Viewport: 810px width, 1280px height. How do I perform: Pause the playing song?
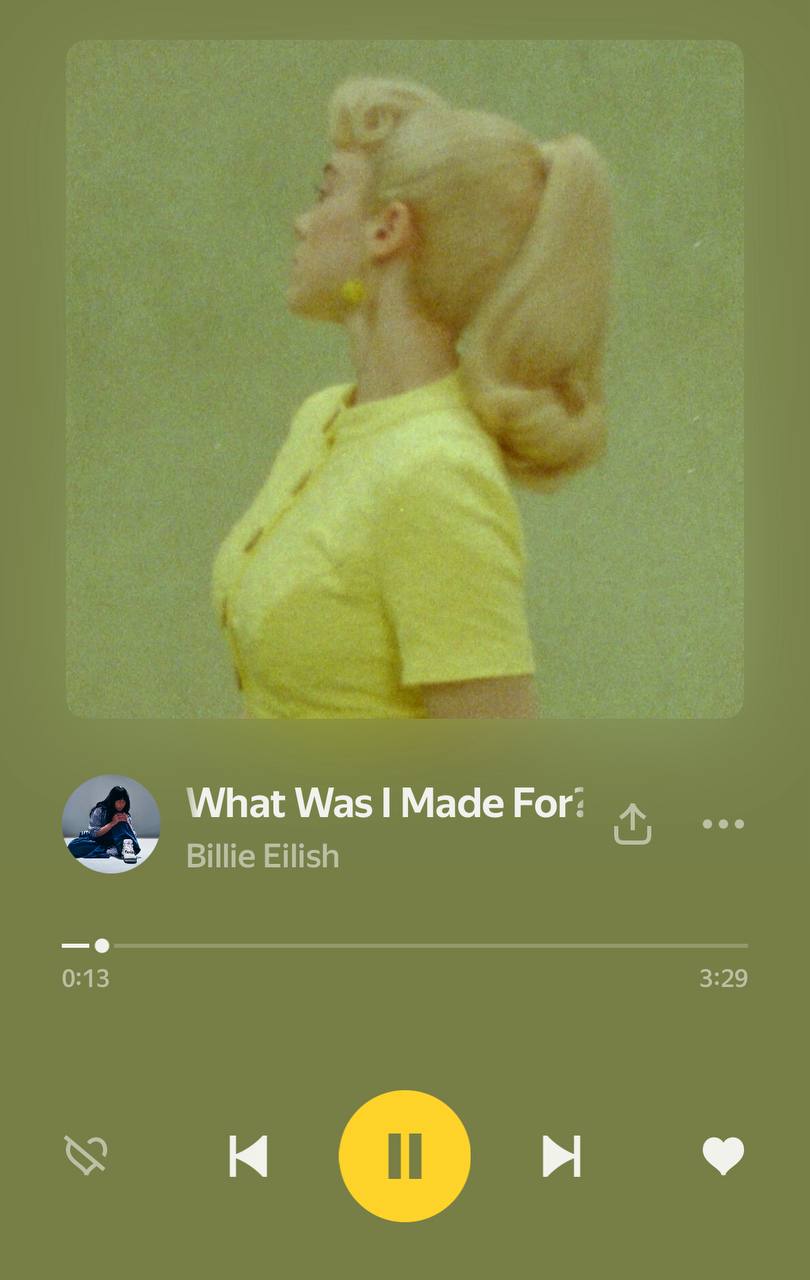coord(404,1156)
